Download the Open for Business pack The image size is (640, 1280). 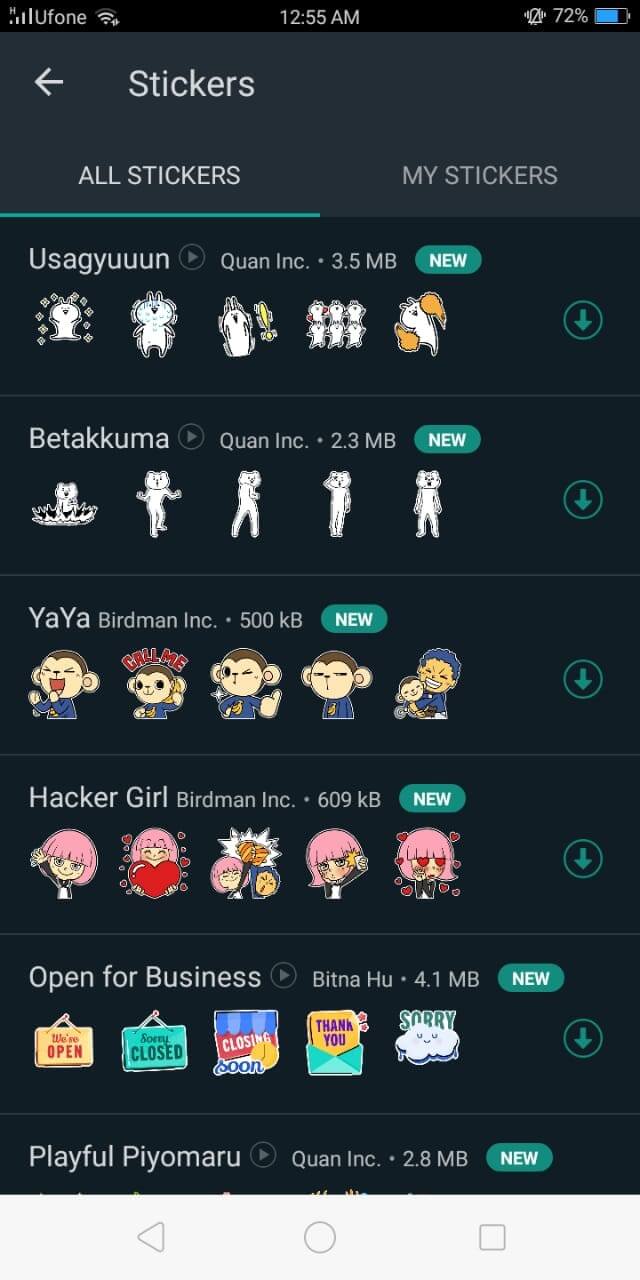tap(583, 1039)
